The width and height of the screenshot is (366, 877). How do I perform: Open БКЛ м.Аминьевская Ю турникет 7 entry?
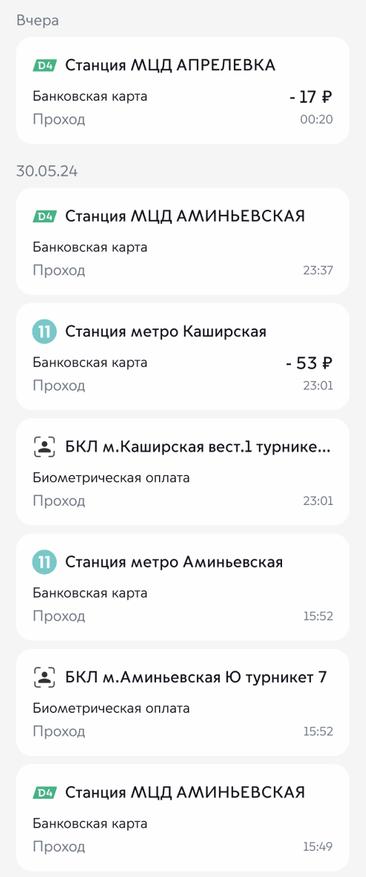click(182, 702)
